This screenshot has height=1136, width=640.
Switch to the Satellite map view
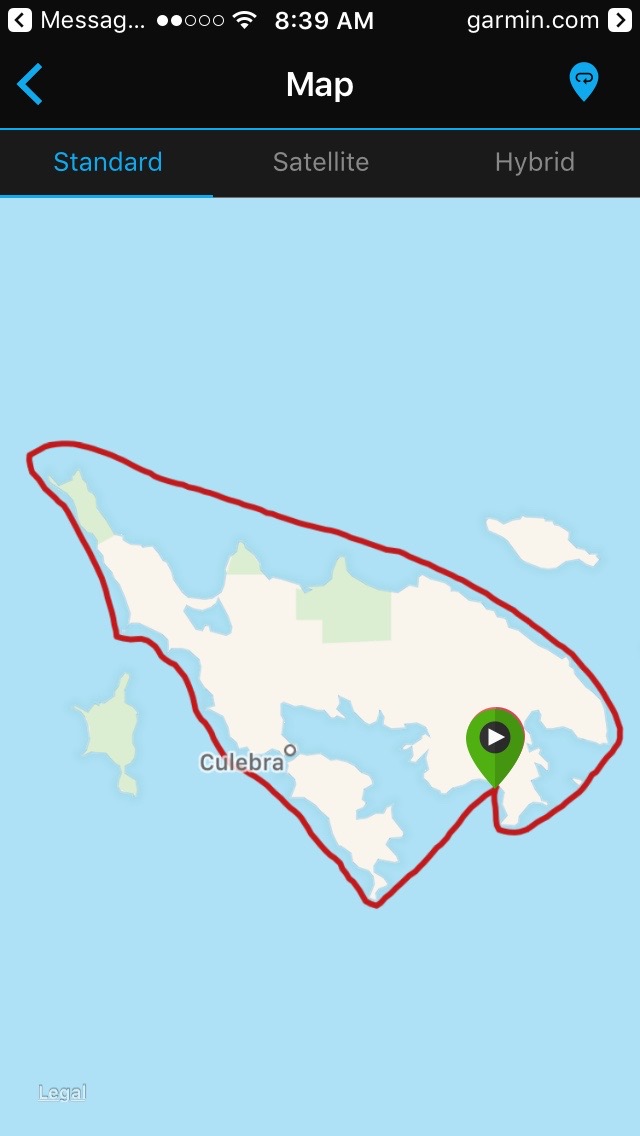pyautogui.click(x=320, y=162)
